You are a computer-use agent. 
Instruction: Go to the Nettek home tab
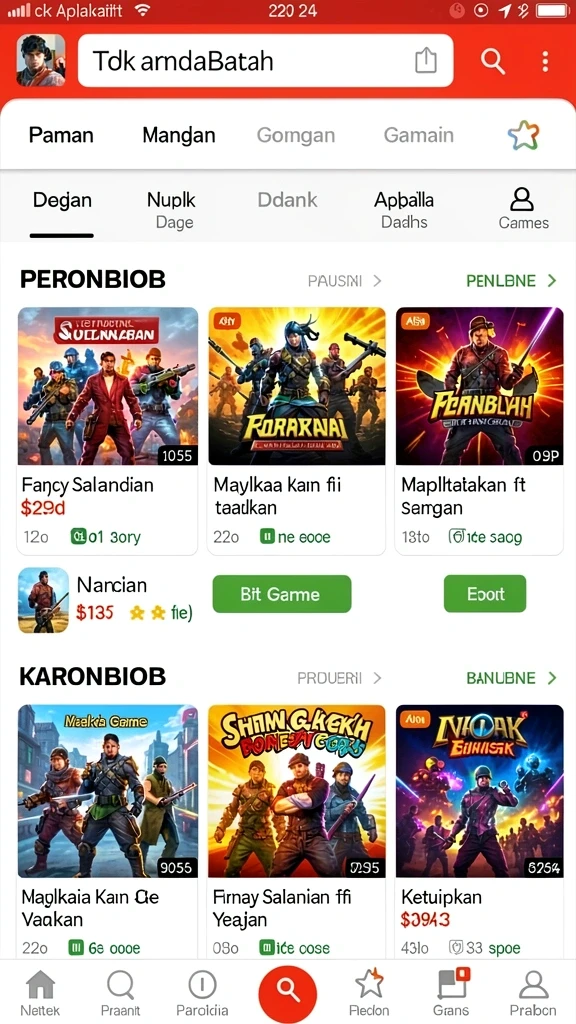40,993
